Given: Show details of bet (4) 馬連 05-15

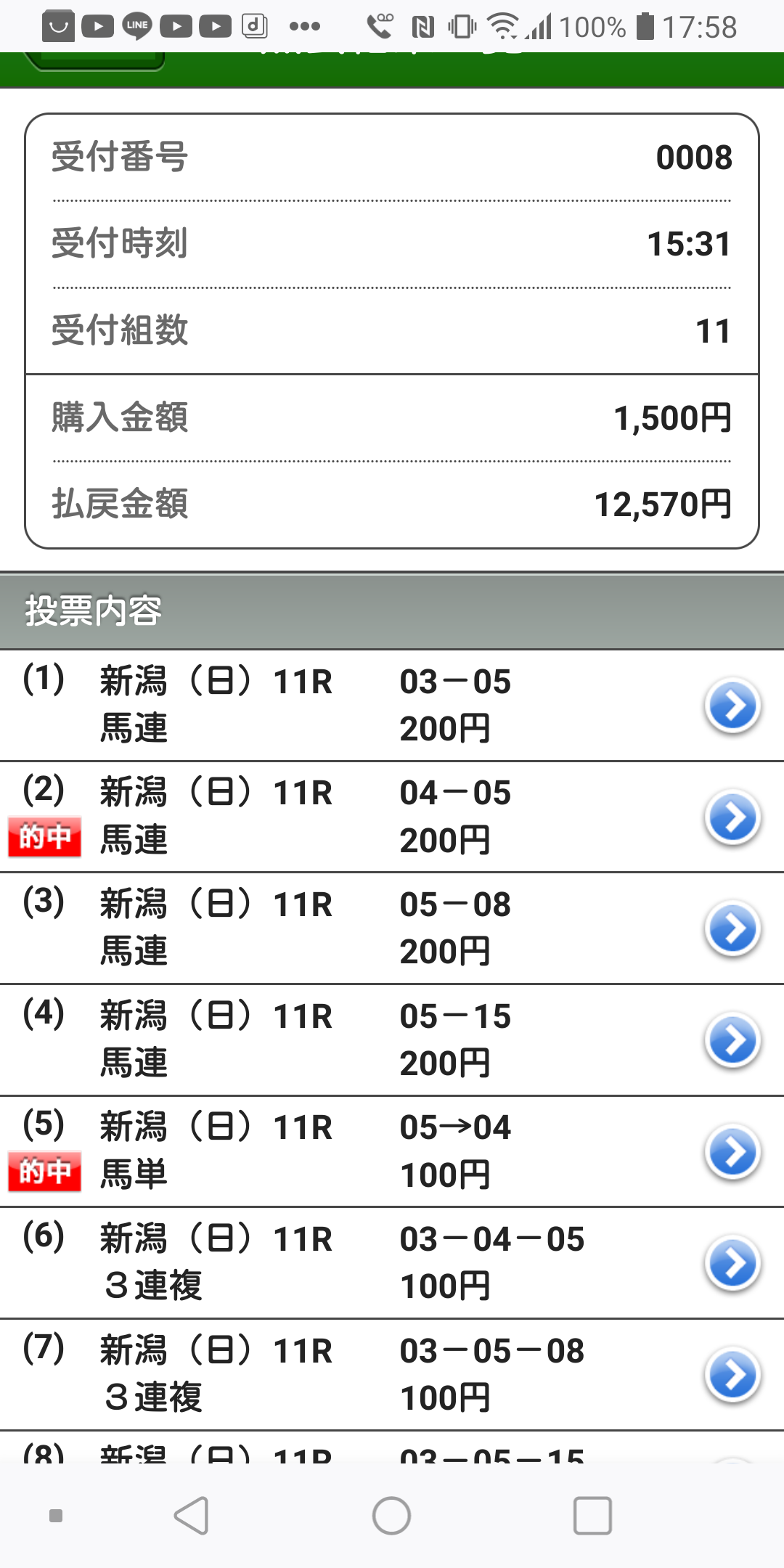Looking at the screenshot, I should (732, 1040).
